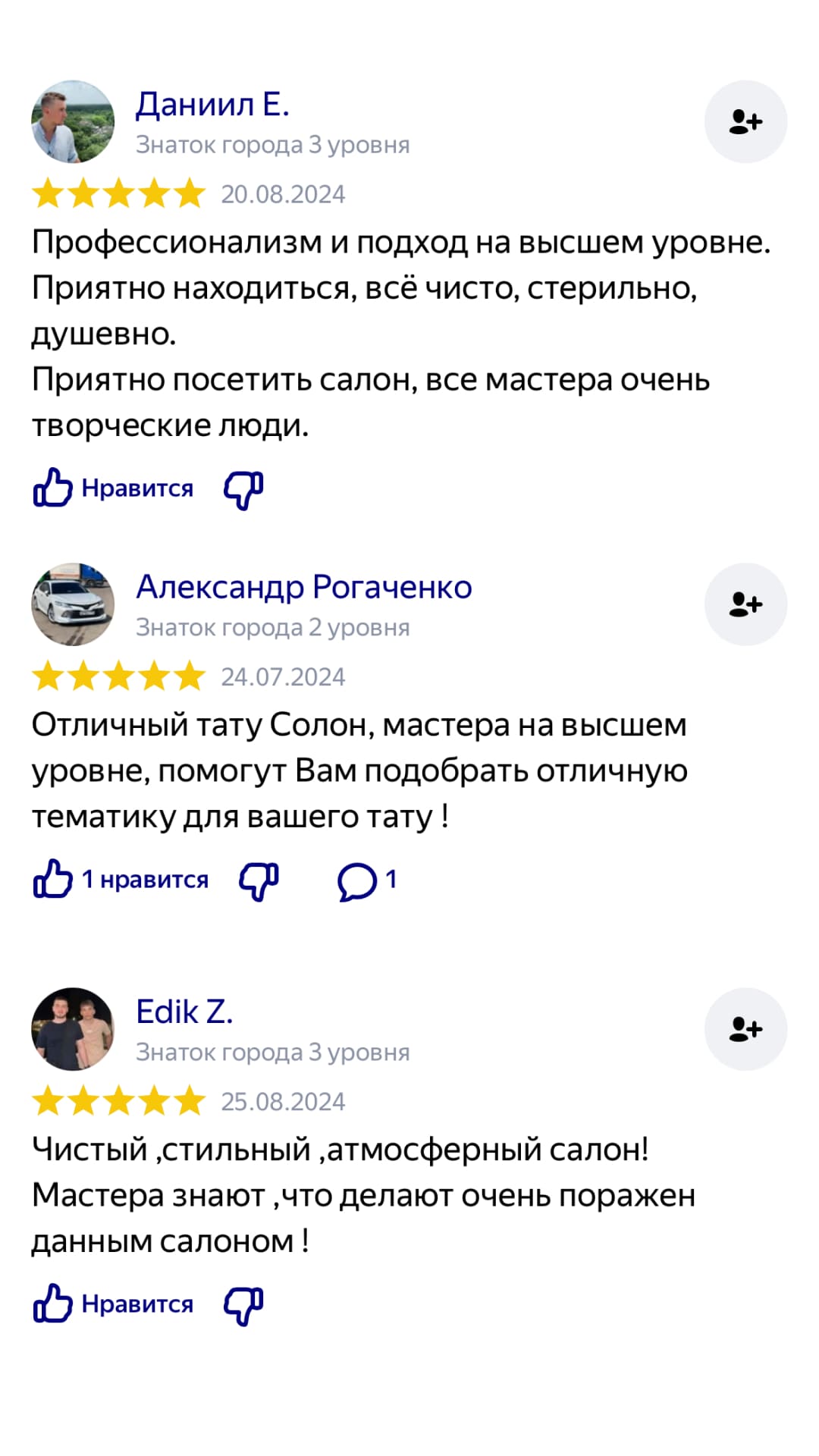The height and width of the screenshot is (1456, 819).
Task: Tap Edik Z.'s avatar photo
Action: 73,1029
